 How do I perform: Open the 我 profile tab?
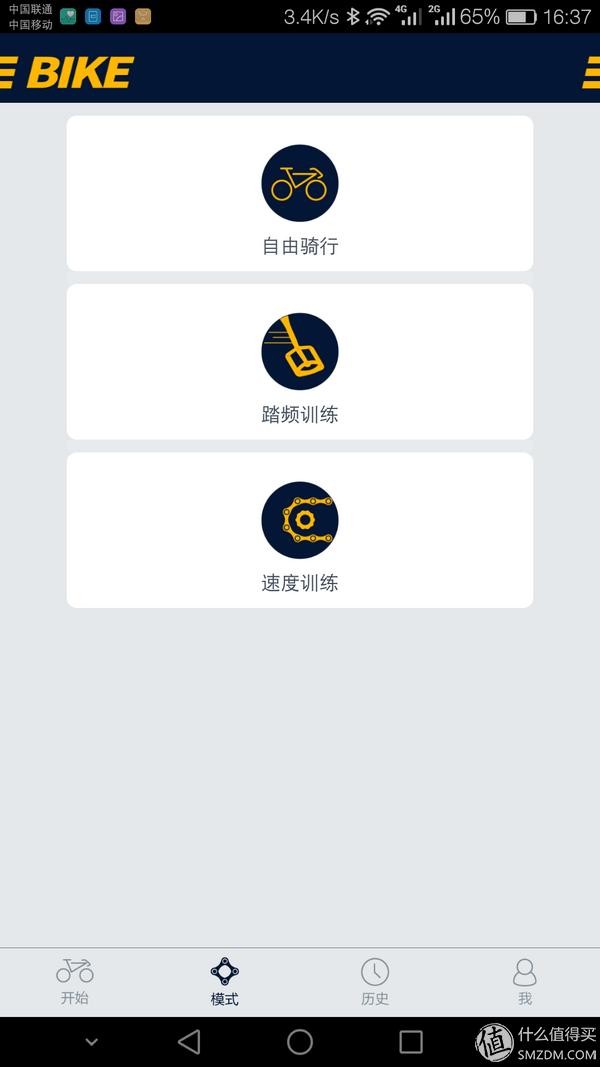[x=525, y=982]
